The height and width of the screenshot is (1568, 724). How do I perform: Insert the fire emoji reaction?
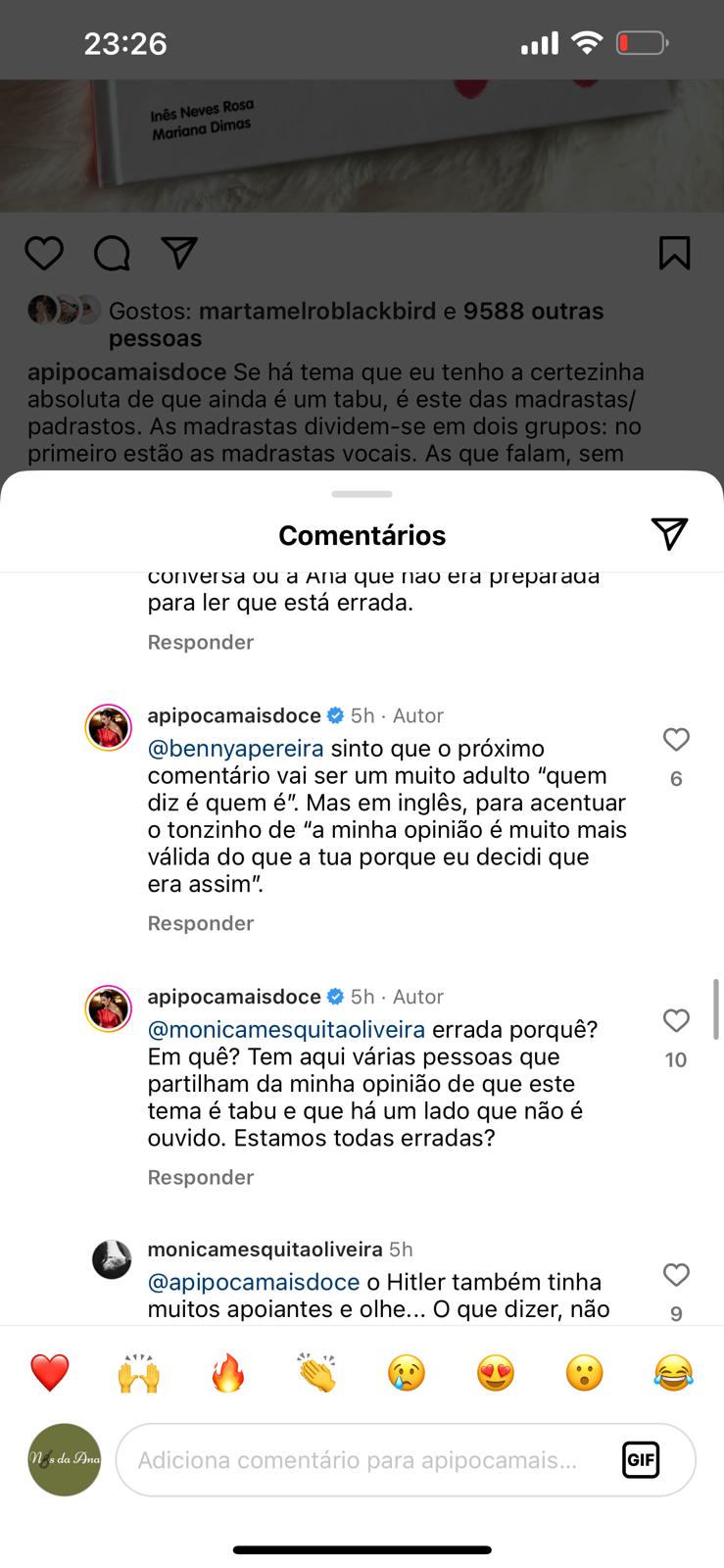pyautogui.click(x=228, y=1373)
